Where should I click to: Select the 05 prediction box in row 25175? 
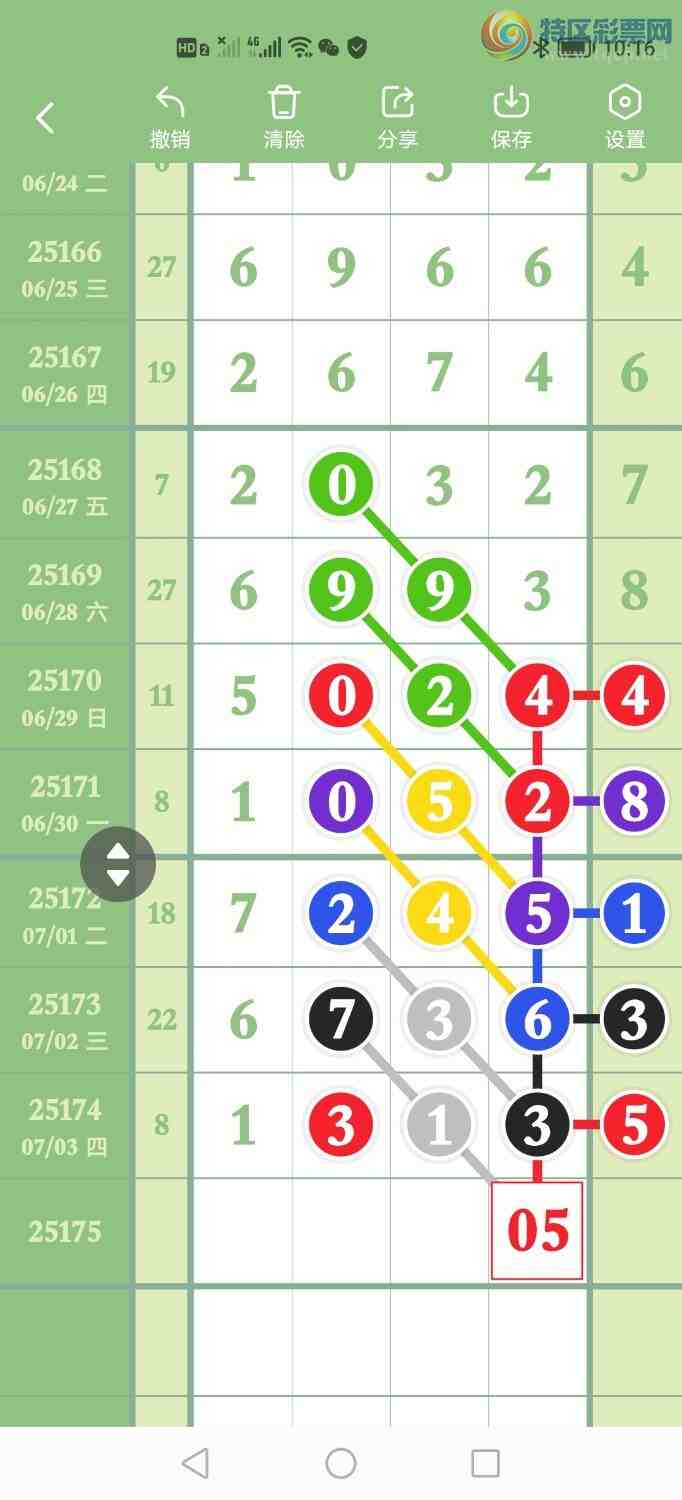point(537,1230)
